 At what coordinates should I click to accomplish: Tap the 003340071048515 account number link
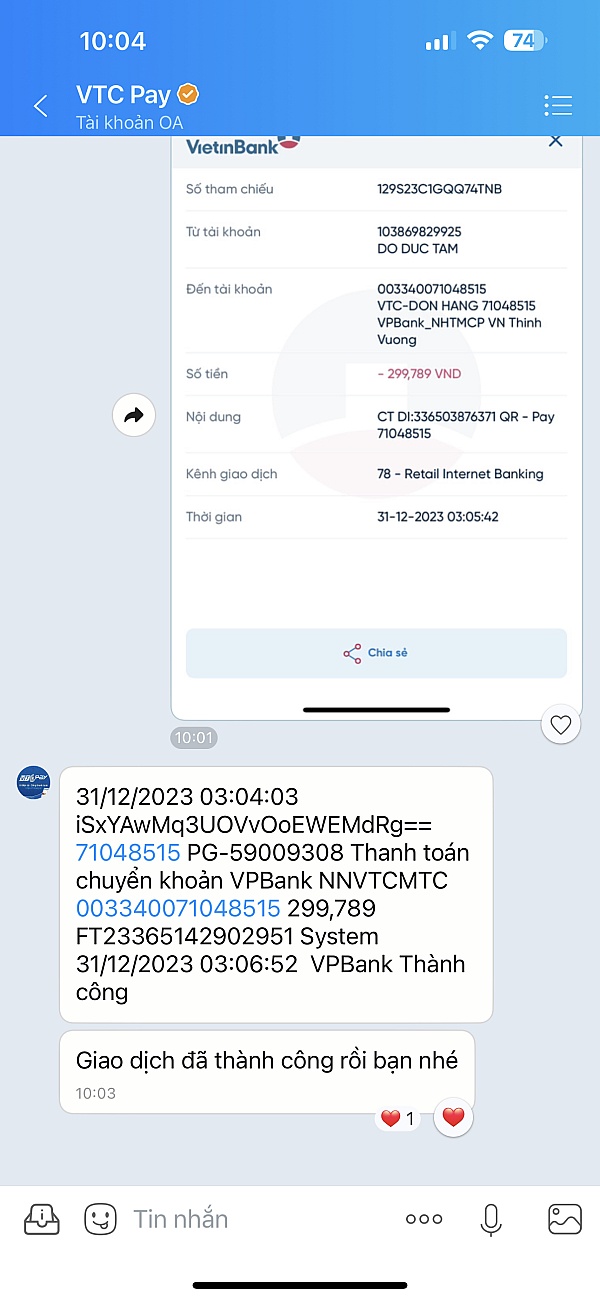pyautogui.click(x=178, y=909)
